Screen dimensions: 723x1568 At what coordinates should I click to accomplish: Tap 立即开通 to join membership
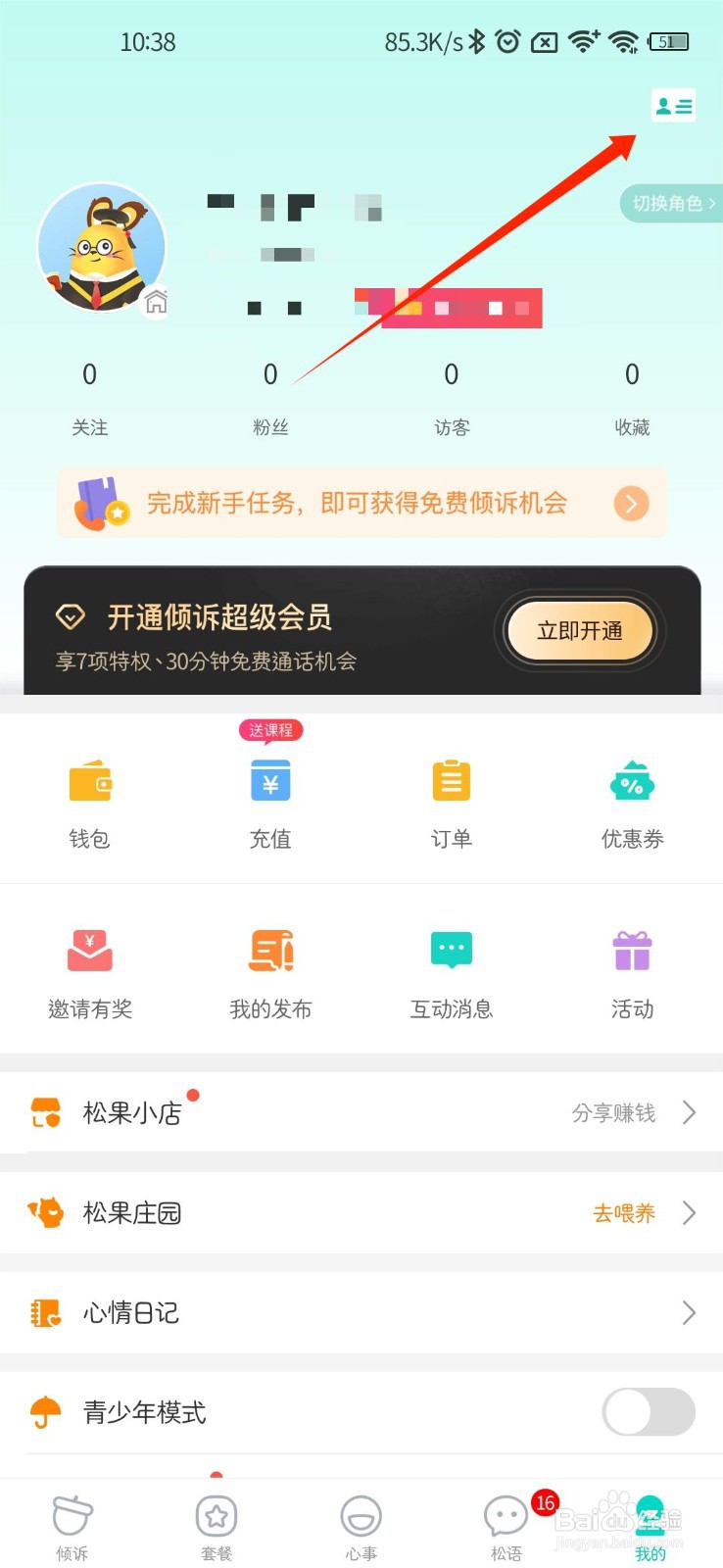[580, 630]
